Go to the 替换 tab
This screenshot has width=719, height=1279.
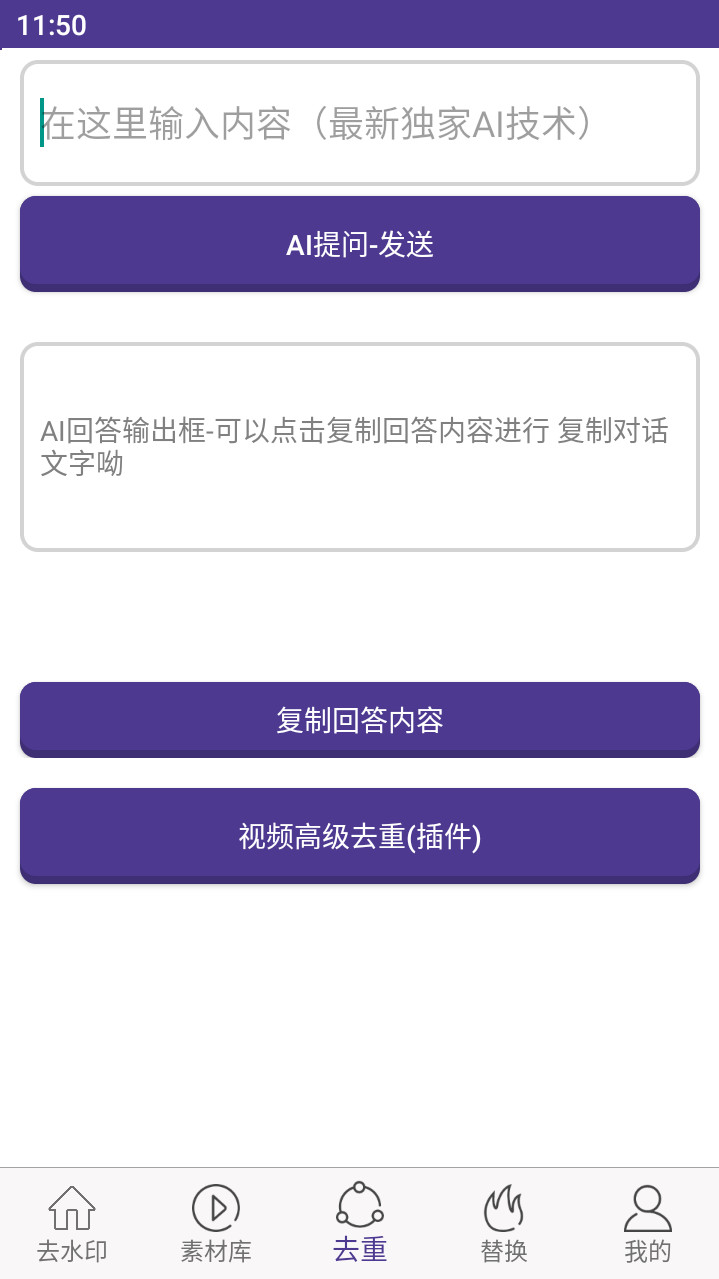(504, 1222)
